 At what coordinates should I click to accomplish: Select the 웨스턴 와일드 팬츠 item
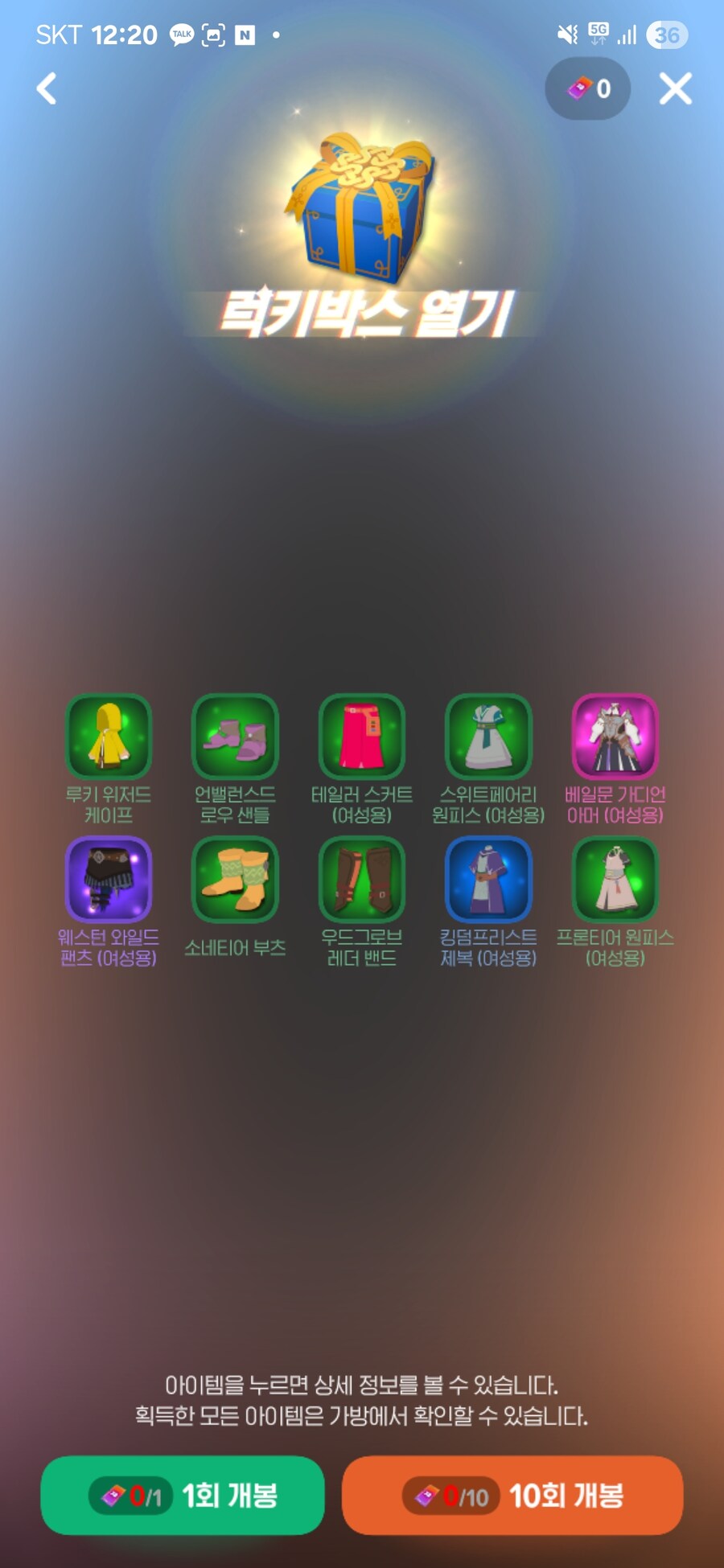pos(109,879)
